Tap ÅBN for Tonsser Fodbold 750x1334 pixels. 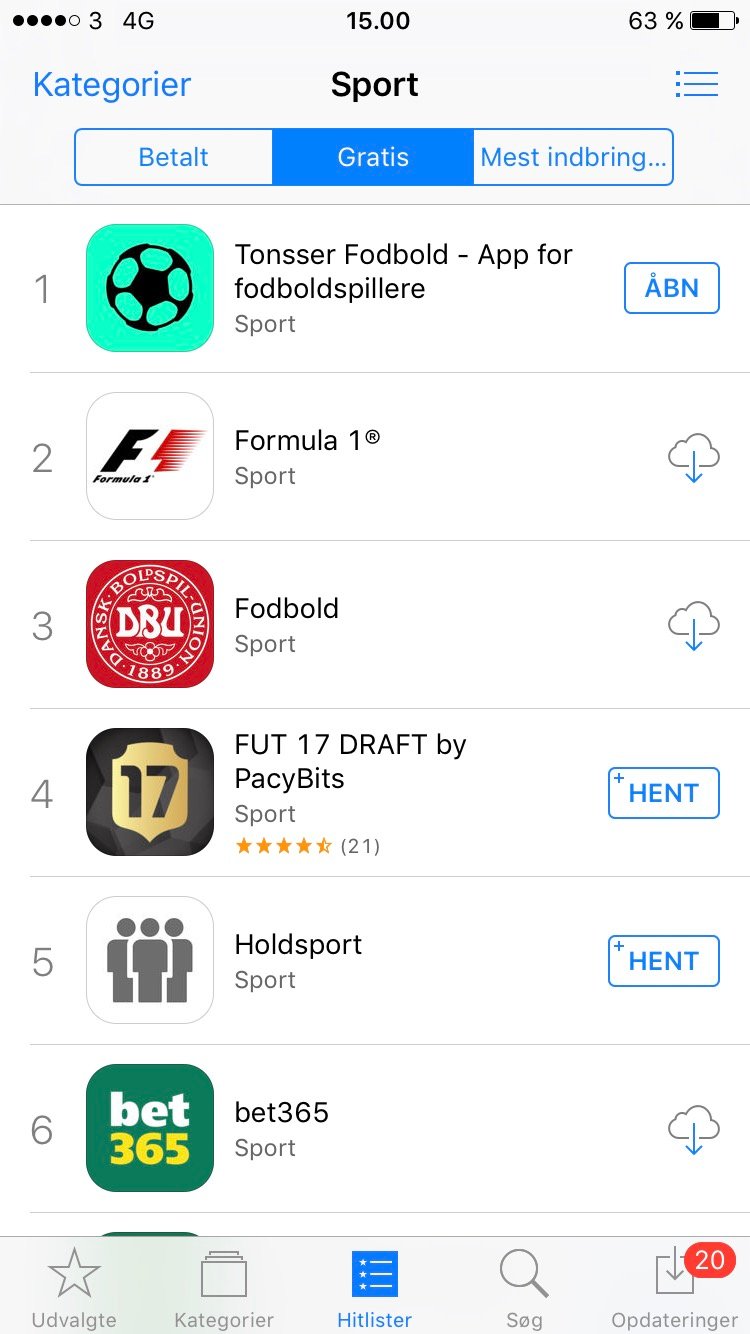coord(671,288)
